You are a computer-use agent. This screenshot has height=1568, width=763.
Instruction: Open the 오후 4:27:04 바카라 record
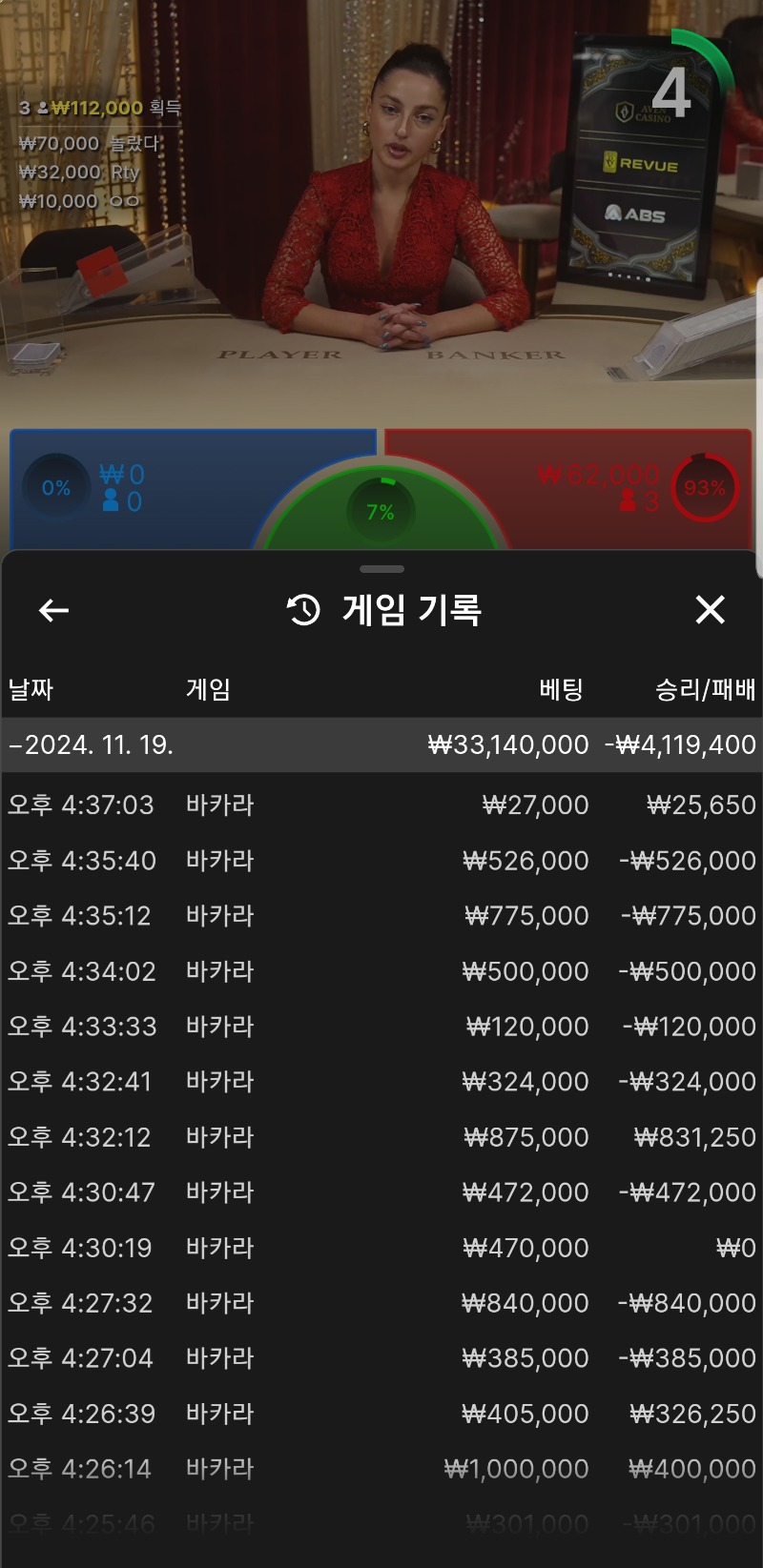381,1357
